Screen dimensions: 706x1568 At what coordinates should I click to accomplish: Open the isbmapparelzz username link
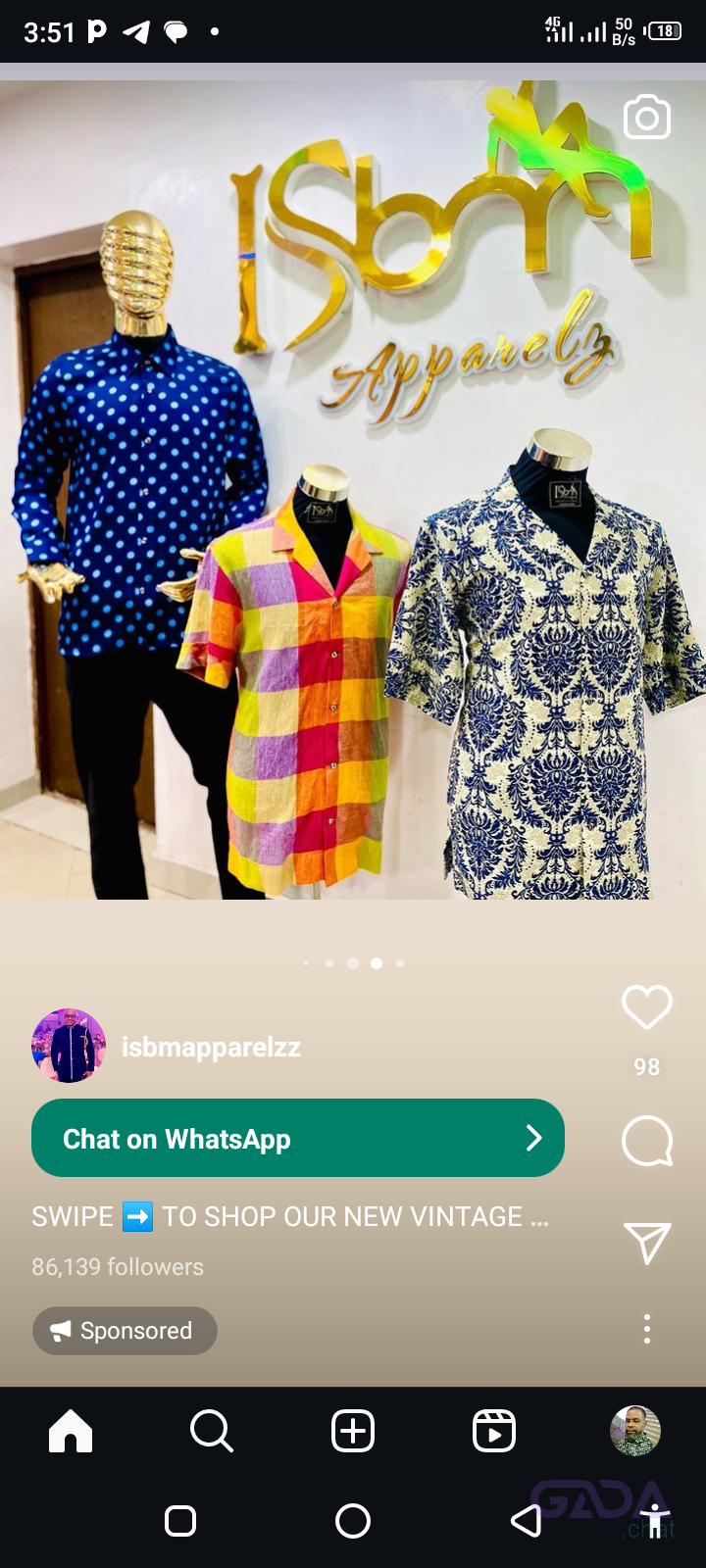click(211, 1047)
